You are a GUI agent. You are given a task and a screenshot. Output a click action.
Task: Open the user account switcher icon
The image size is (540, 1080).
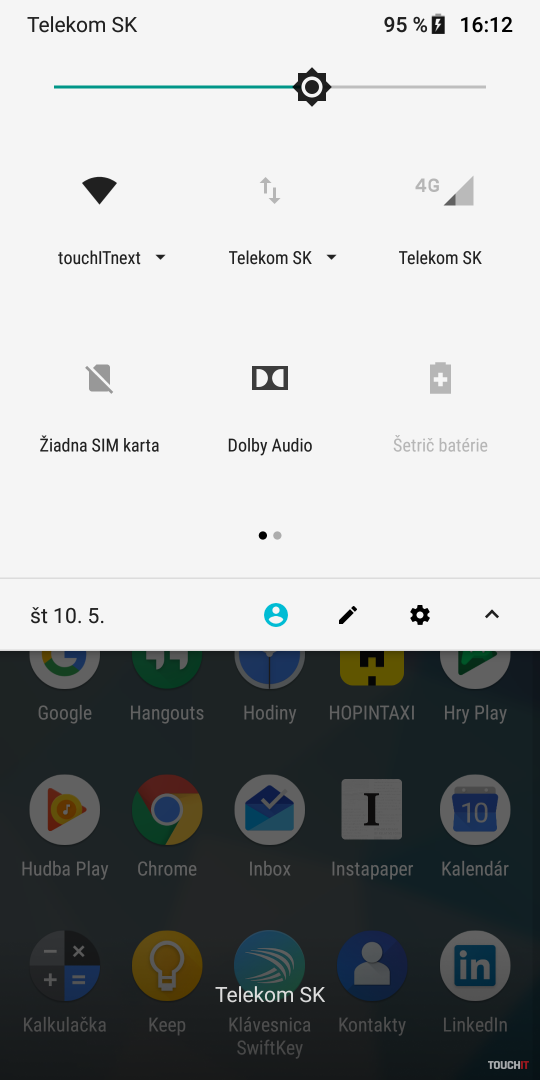click(x=276, y=614)
